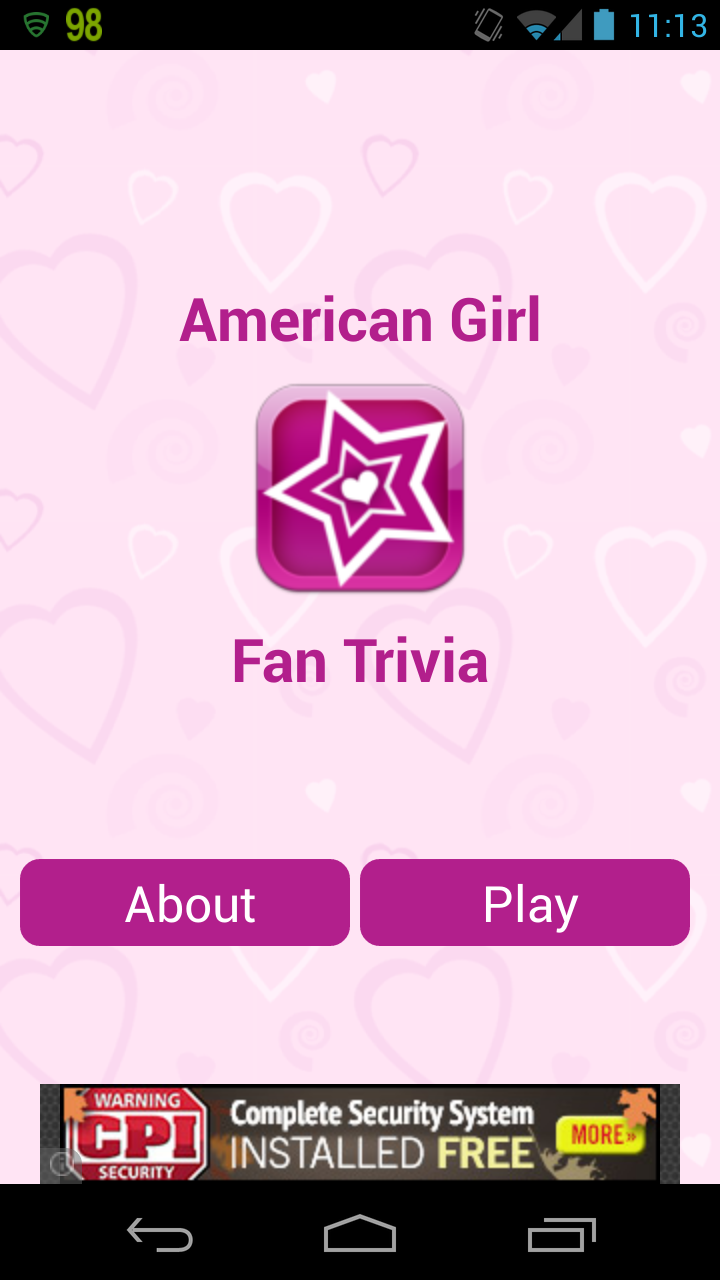This screenshot has height=1280, width=720.
Task: Open the About screen
Action: coord(184,902)
